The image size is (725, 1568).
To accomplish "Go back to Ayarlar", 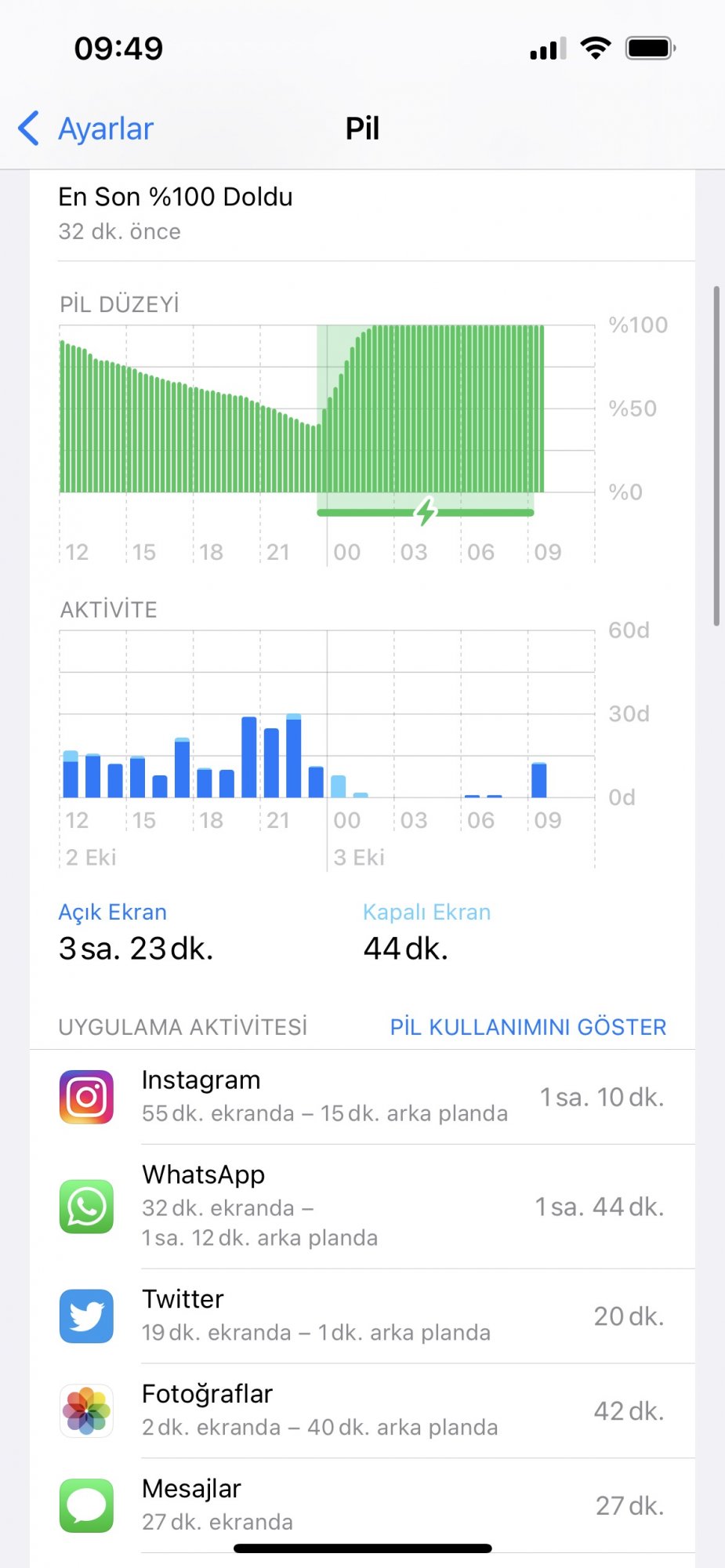I will (x=86, y=129).
